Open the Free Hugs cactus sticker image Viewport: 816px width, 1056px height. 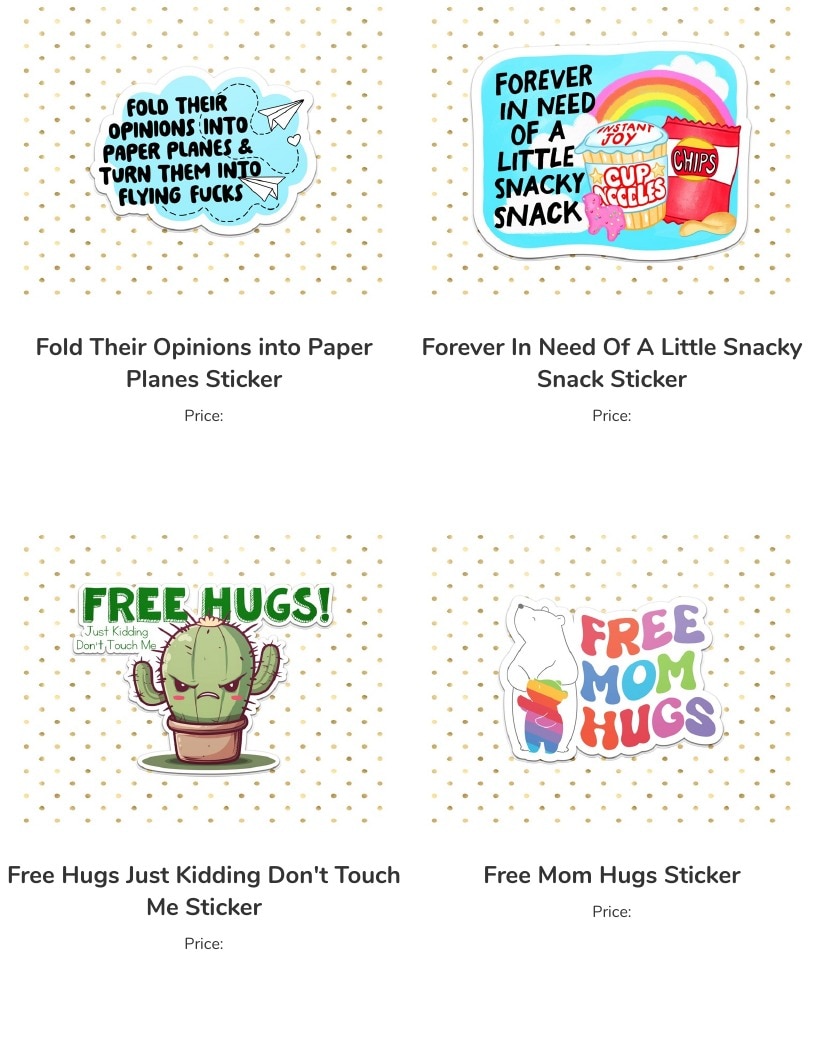(x=204, y=679)
